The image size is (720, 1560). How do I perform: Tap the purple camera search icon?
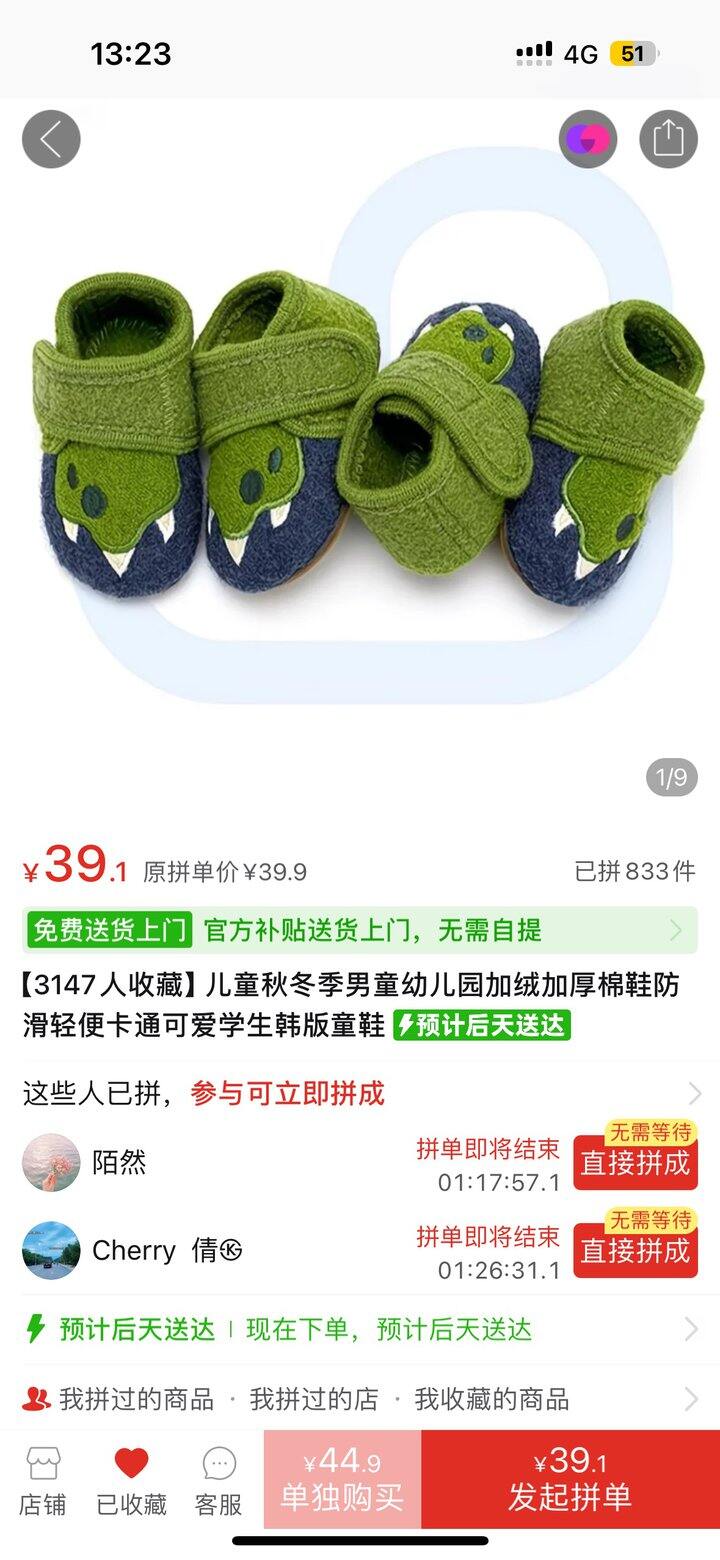pos(589,137)
